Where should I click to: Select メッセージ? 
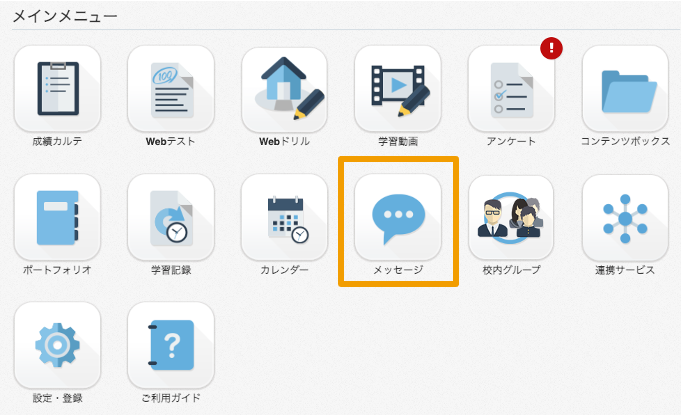pos(398,217)
